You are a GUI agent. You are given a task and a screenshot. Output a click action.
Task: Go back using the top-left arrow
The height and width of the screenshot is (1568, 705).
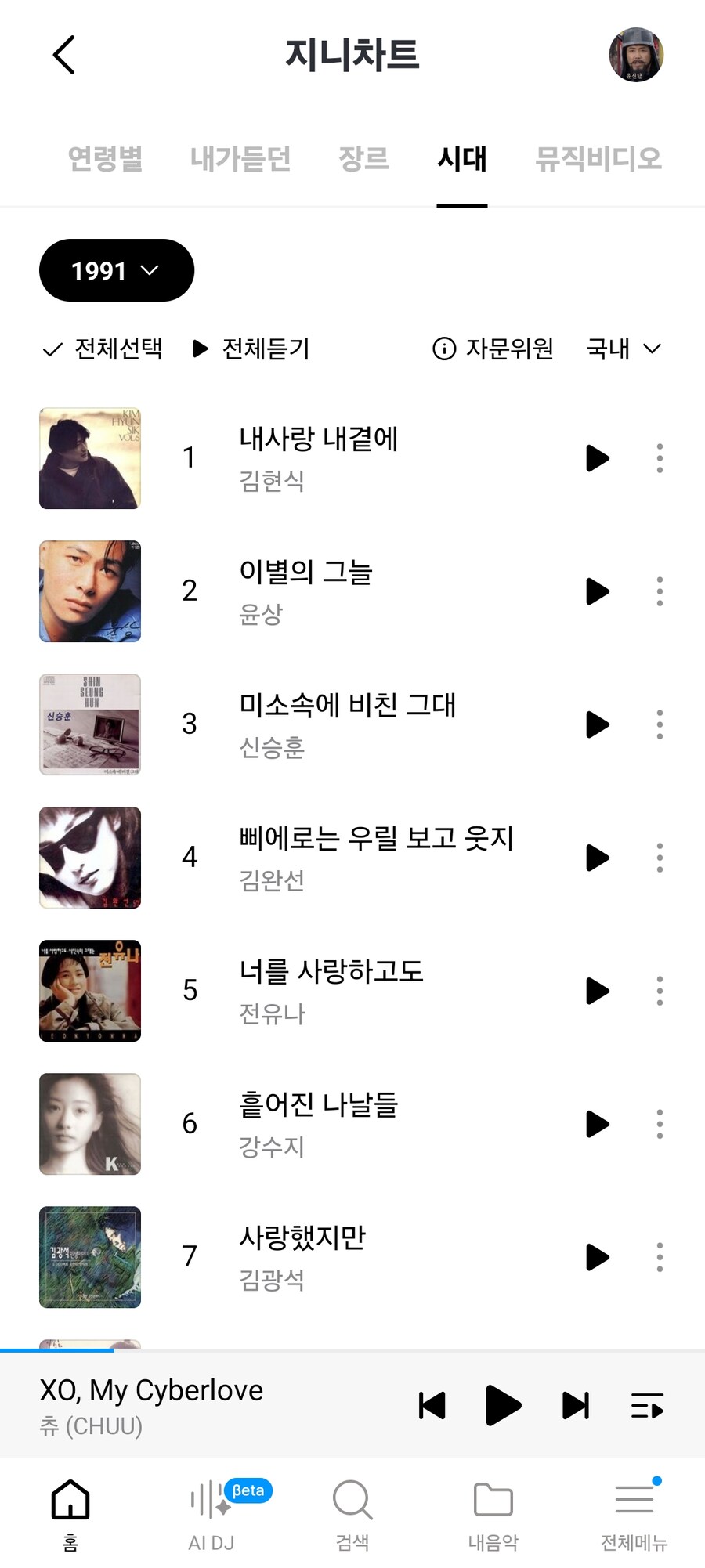click(64, 55)
